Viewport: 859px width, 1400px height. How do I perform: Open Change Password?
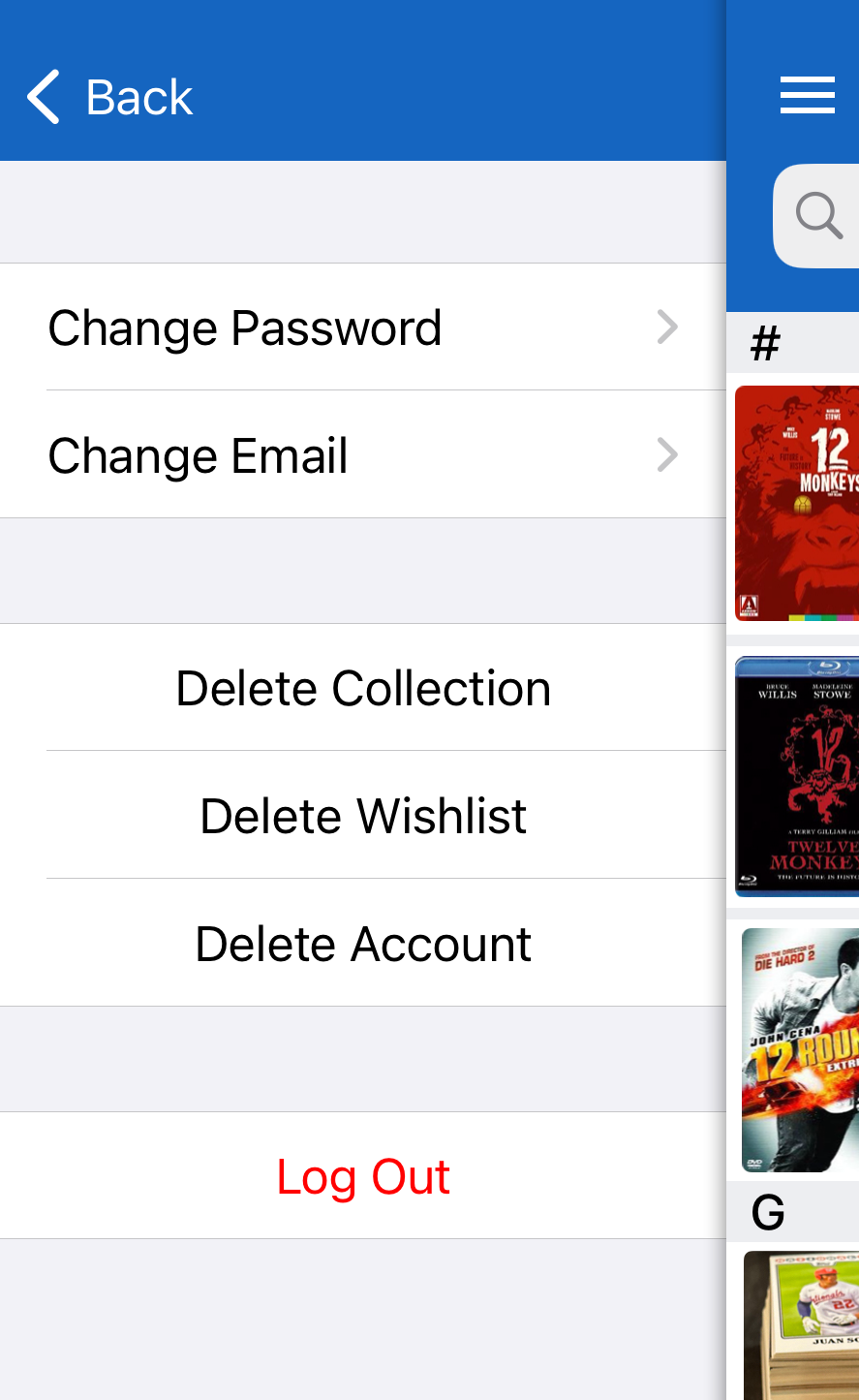[363, 327]
